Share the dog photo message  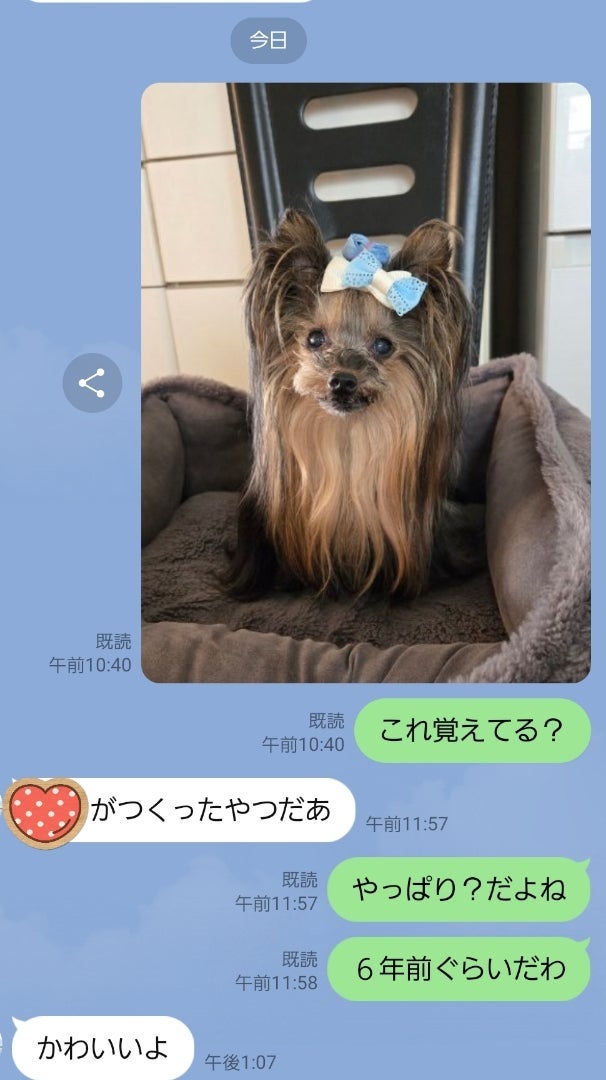coord(92,383)
